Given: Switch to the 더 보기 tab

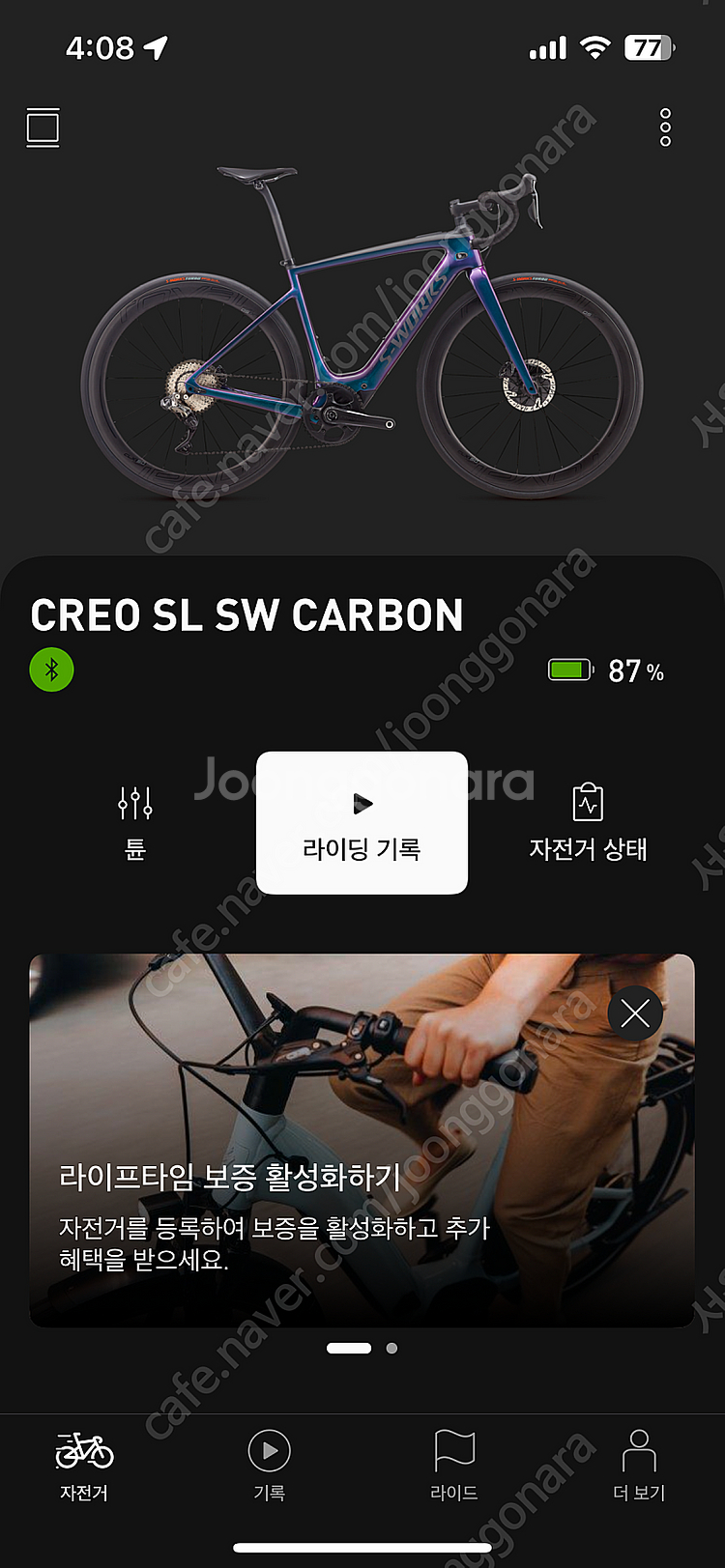Looking at the screenshot, I should [639, 1466].
